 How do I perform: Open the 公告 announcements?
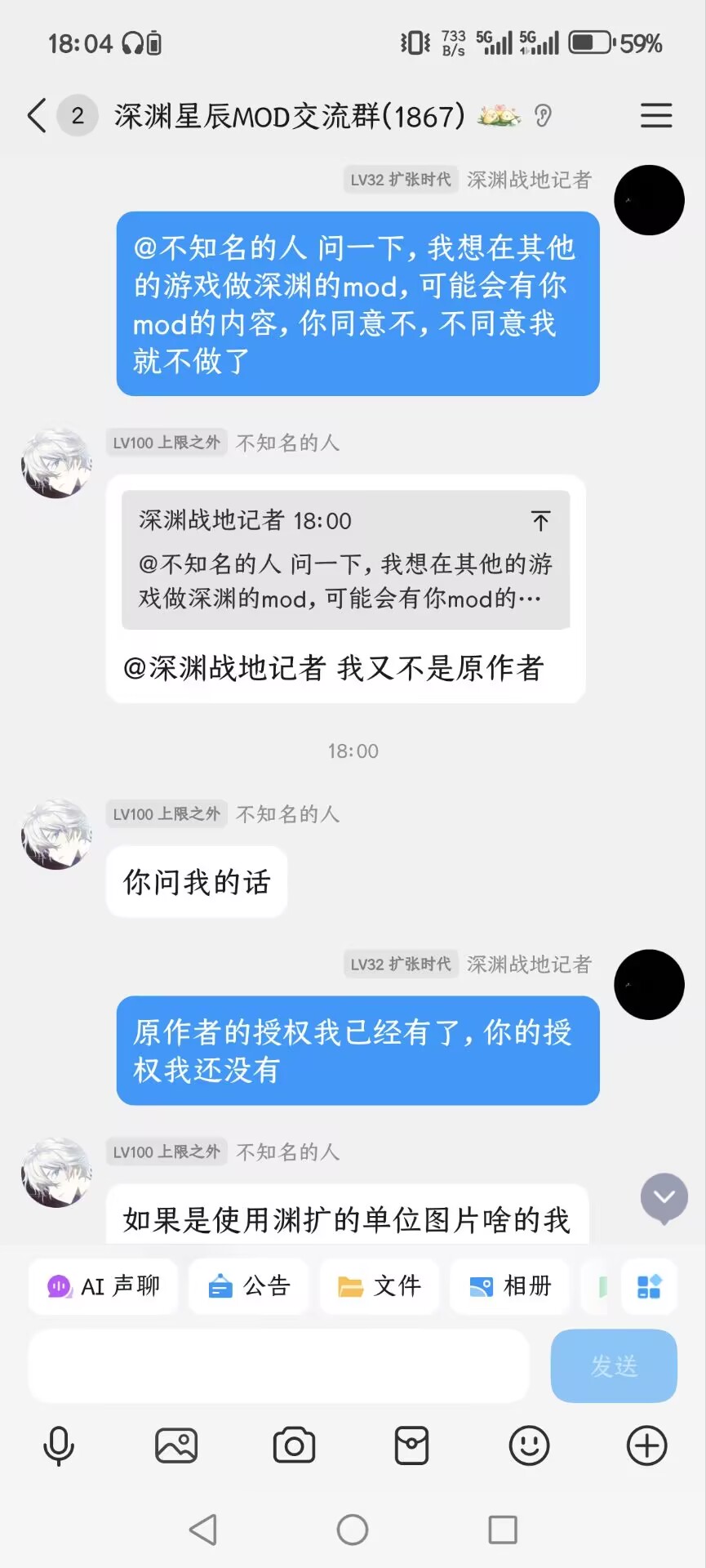pyautogui.click(x=249, y=1286)
